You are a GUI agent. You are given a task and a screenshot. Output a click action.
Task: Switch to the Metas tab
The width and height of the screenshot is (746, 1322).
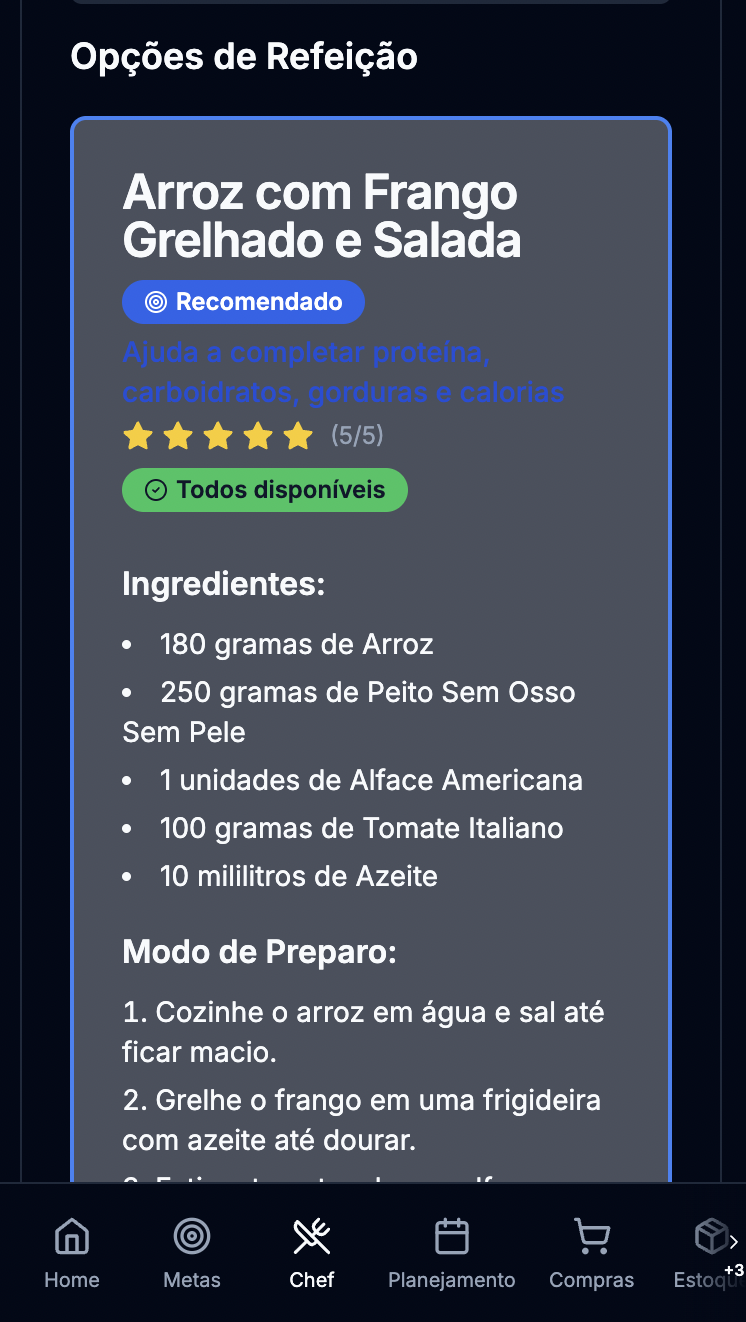(192, 1253)
